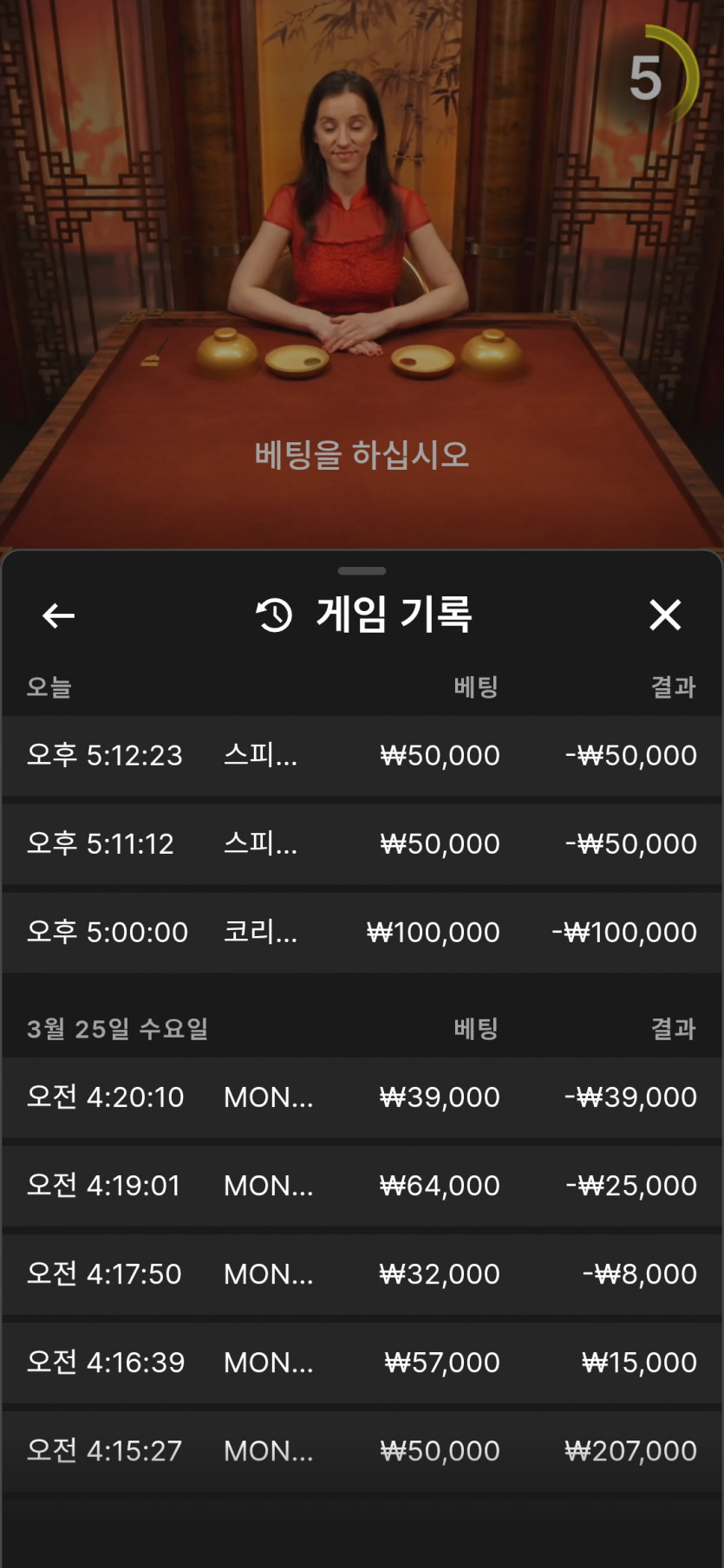724x1568 pixels.
Task: Open the 오전 4:19:01 ₩64,000 record
Action: point(362,1185)
